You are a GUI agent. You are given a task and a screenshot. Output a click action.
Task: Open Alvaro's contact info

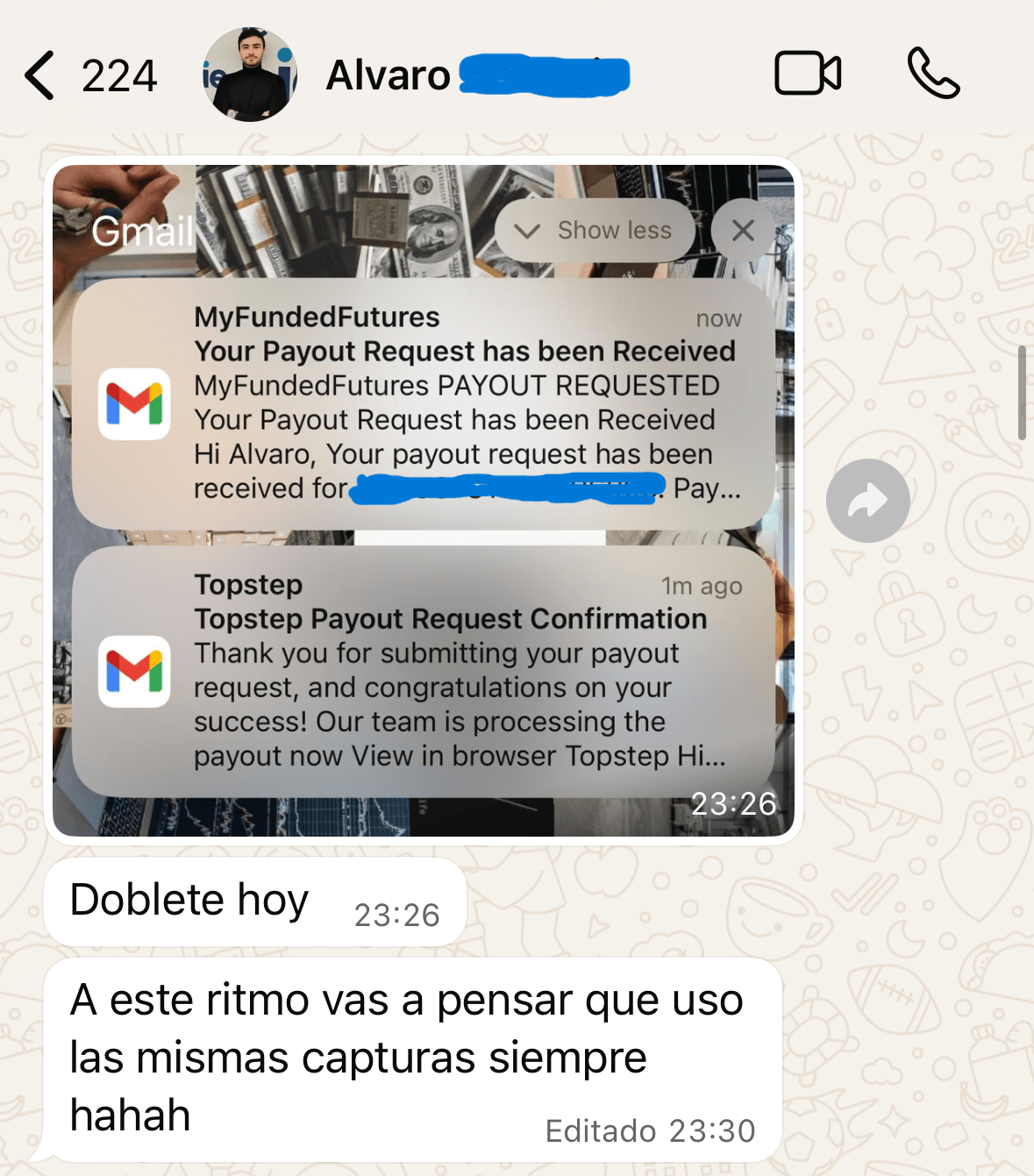(x=389, y=75)
